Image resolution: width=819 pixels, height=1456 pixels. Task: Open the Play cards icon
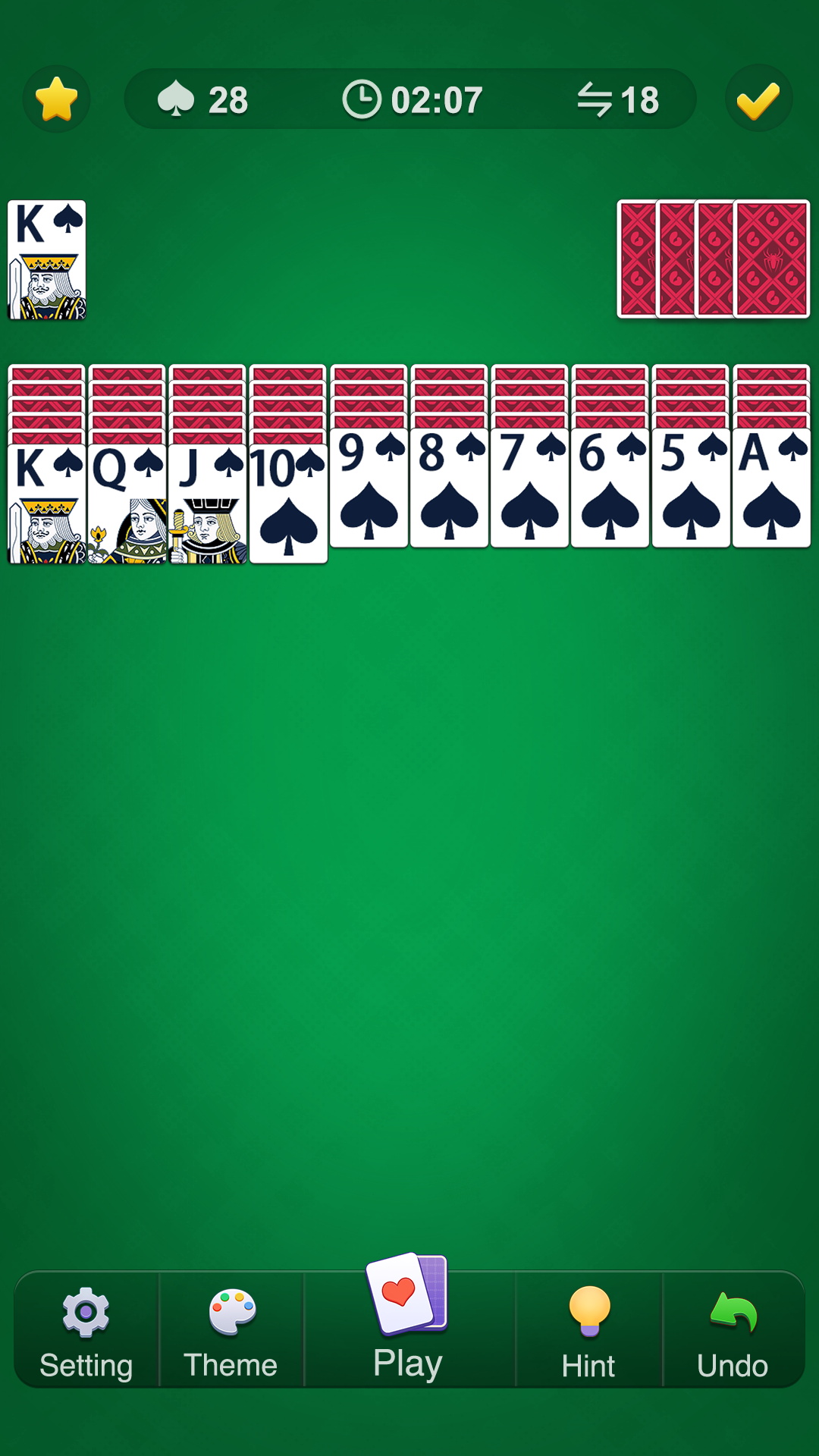click(x=409, y=1291)
